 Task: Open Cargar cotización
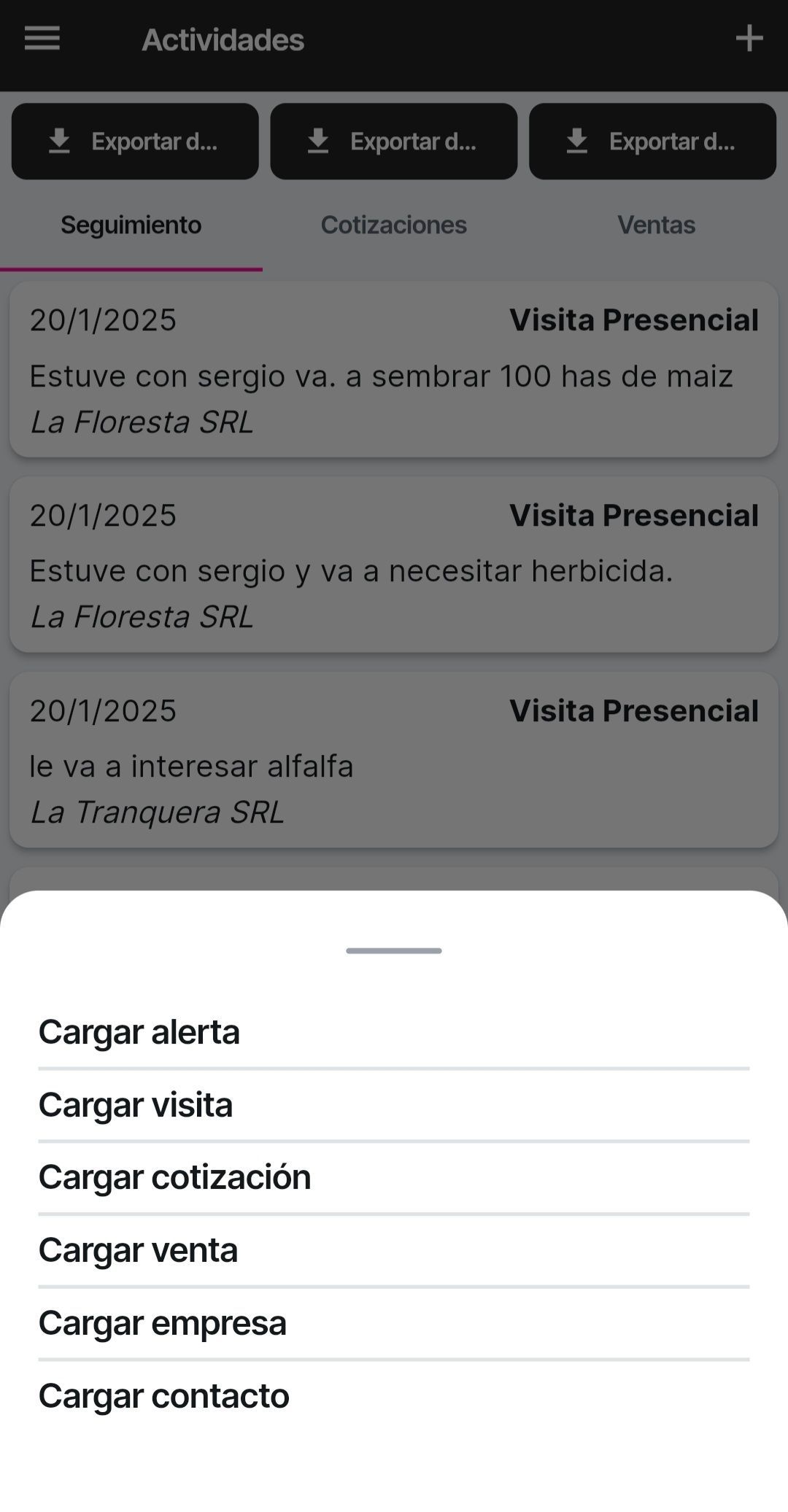(x=393, y=1177)
